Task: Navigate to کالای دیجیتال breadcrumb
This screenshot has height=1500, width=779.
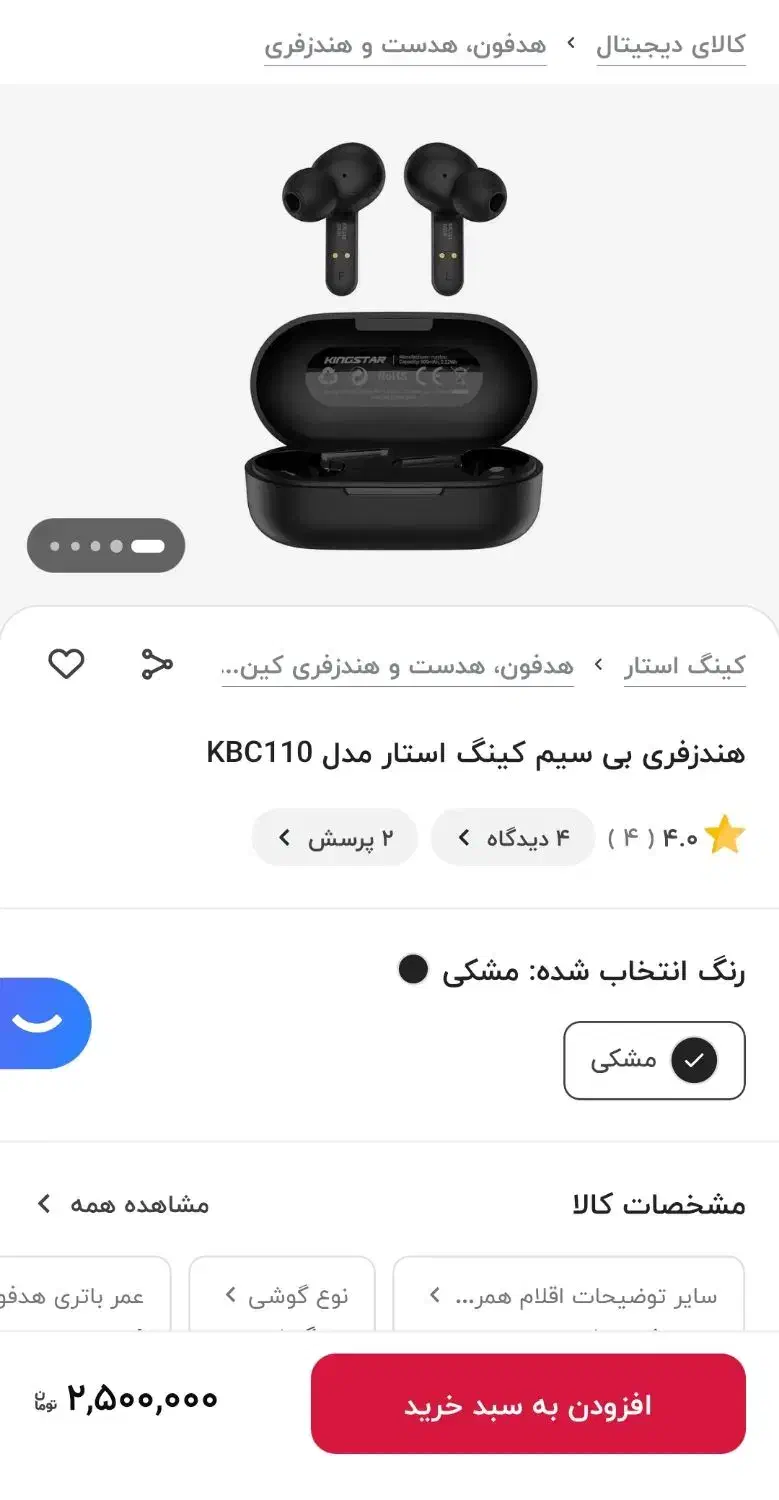Action: coord(671,44)
